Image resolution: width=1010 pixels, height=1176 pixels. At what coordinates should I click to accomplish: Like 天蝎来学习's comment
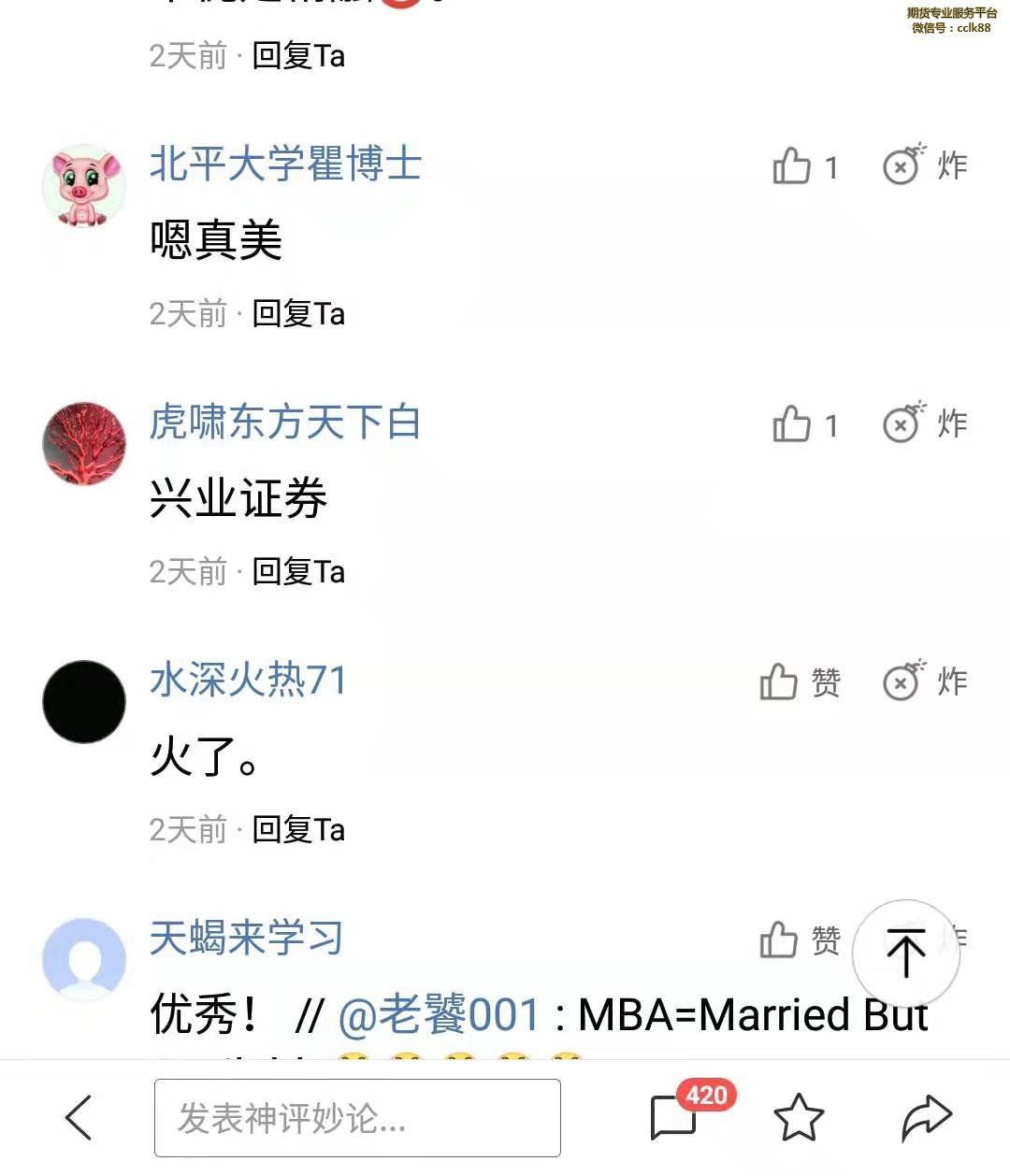800,940
